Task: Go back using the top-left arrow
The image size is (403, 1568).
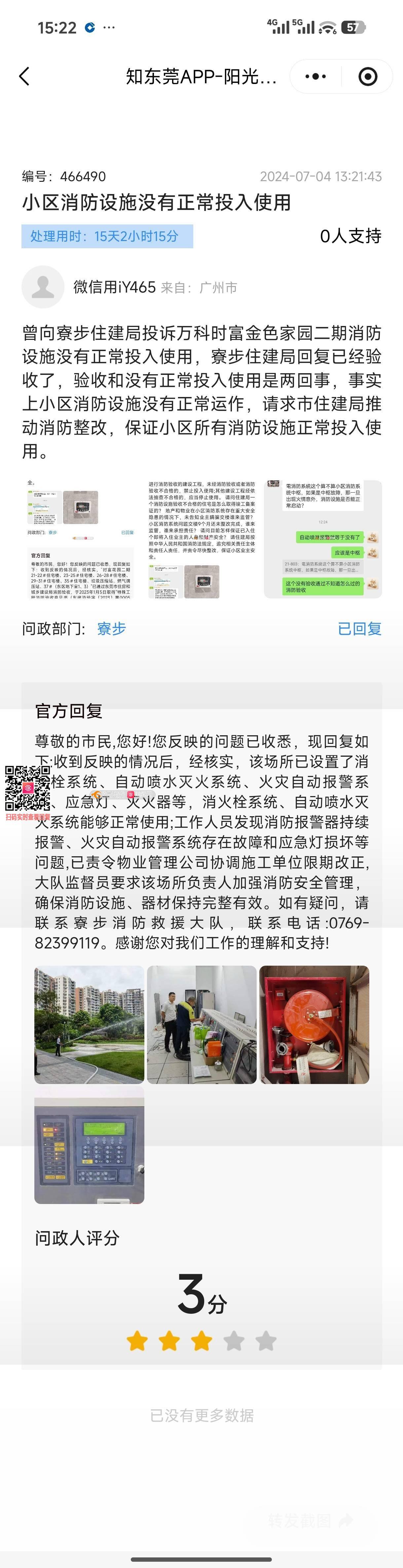Action: pos(24,77)
